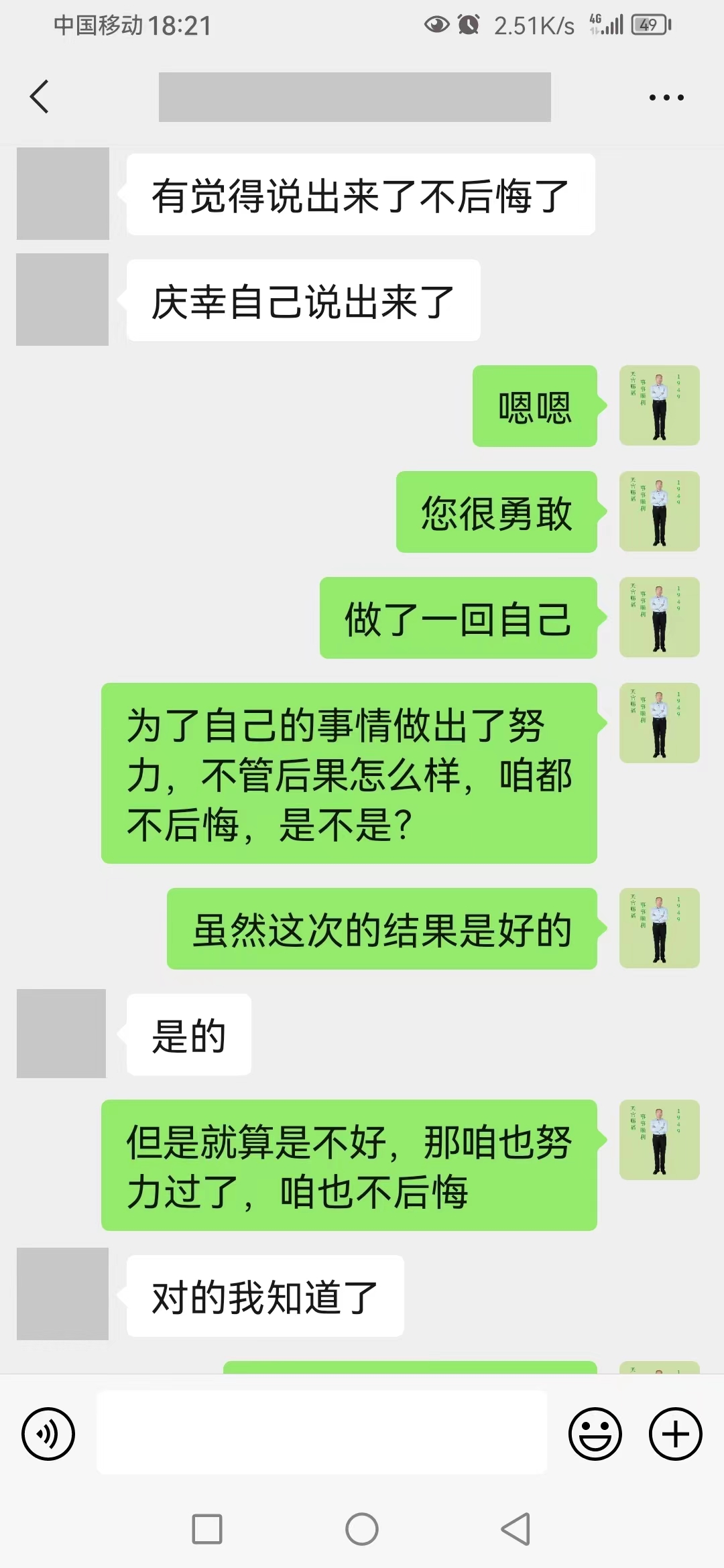
Task: Open the three-dot chat info menu
Action: [x=666, y=97]
